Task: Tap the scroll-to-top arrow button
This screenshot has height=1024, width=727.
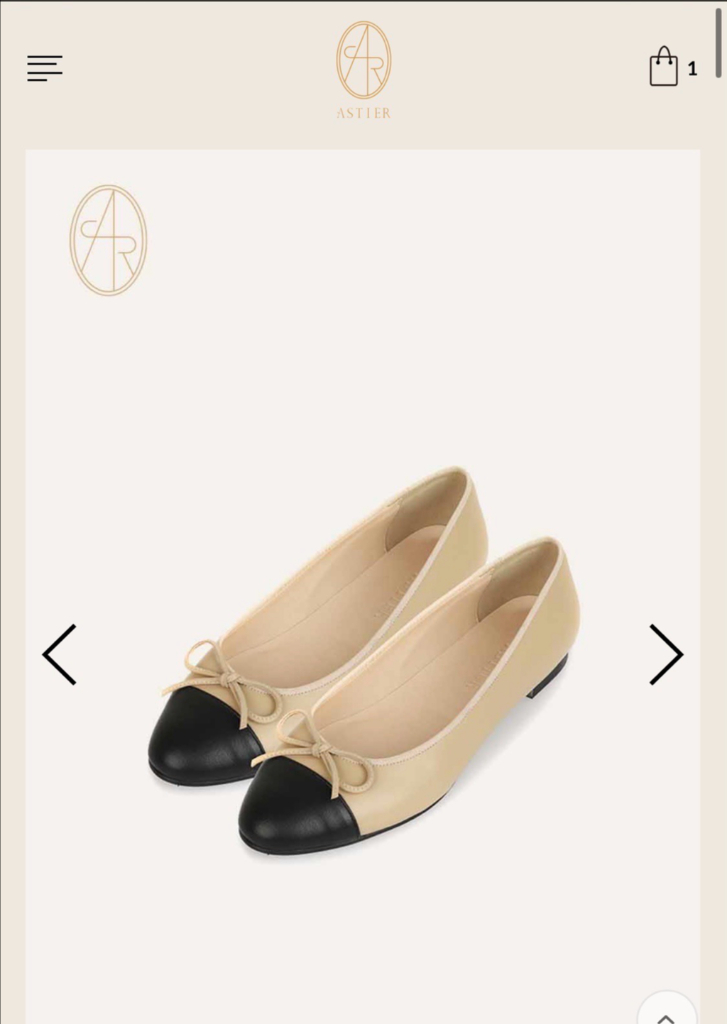Action: 667,1012
